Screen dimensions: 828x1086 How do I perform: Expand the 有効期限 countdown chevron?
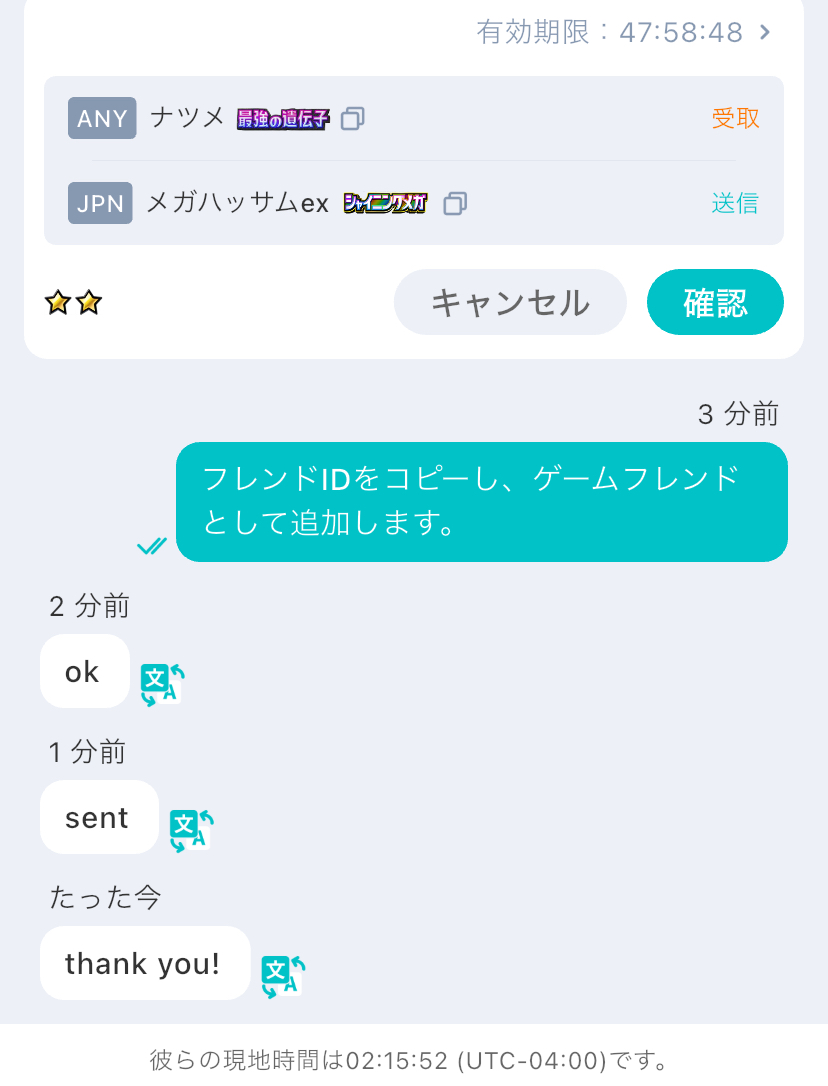[765, 33]
